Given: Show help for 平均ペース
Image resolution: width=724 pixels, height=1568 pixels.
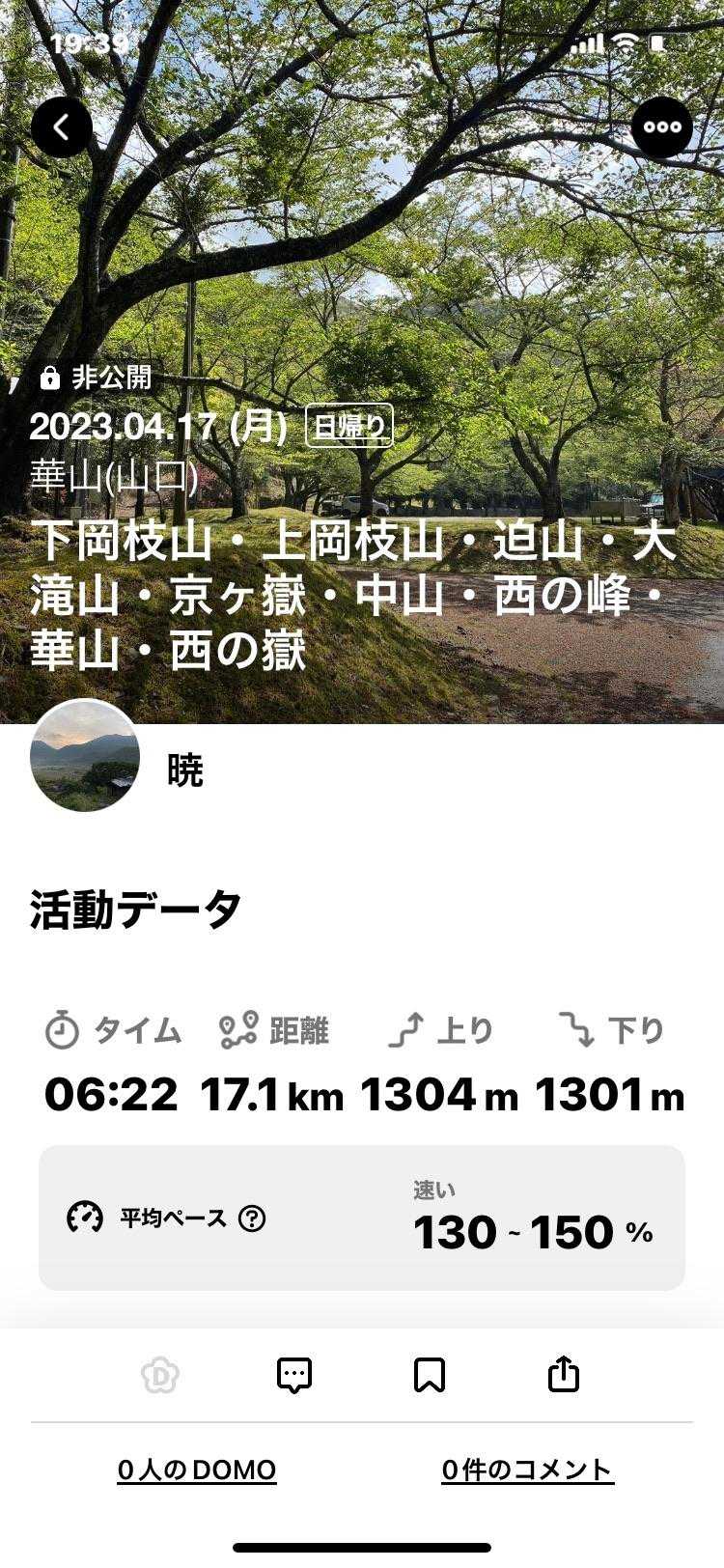Looking at the screenshot, I should (x=252, y=1218).
